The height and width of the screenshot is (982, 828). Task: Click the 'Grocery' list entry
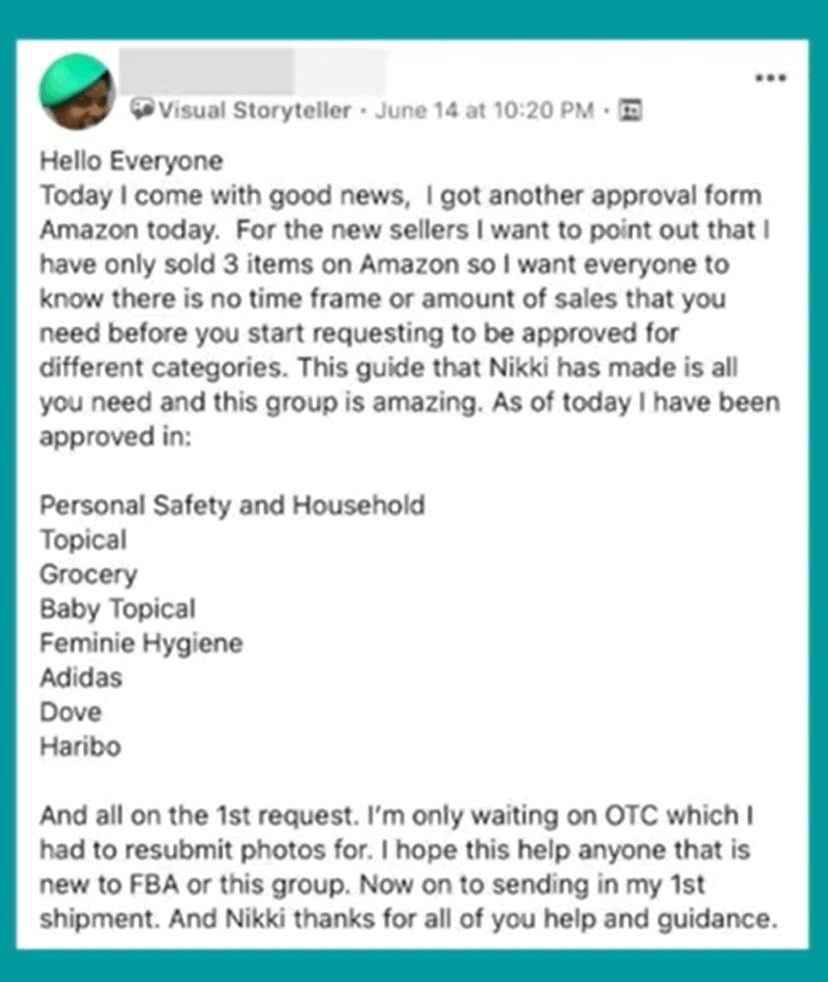[88, 574]
